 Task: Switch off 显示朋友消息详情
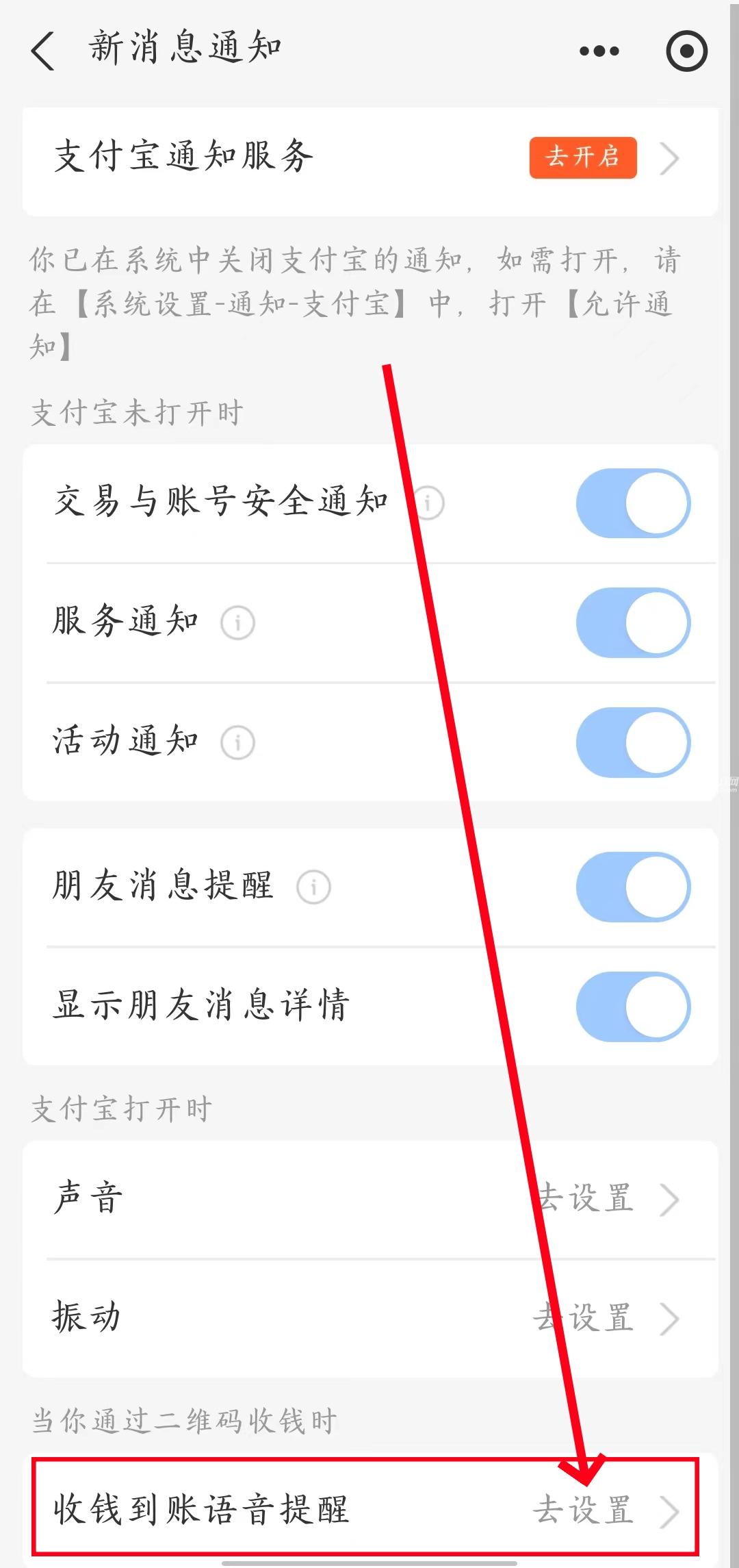633,1007
